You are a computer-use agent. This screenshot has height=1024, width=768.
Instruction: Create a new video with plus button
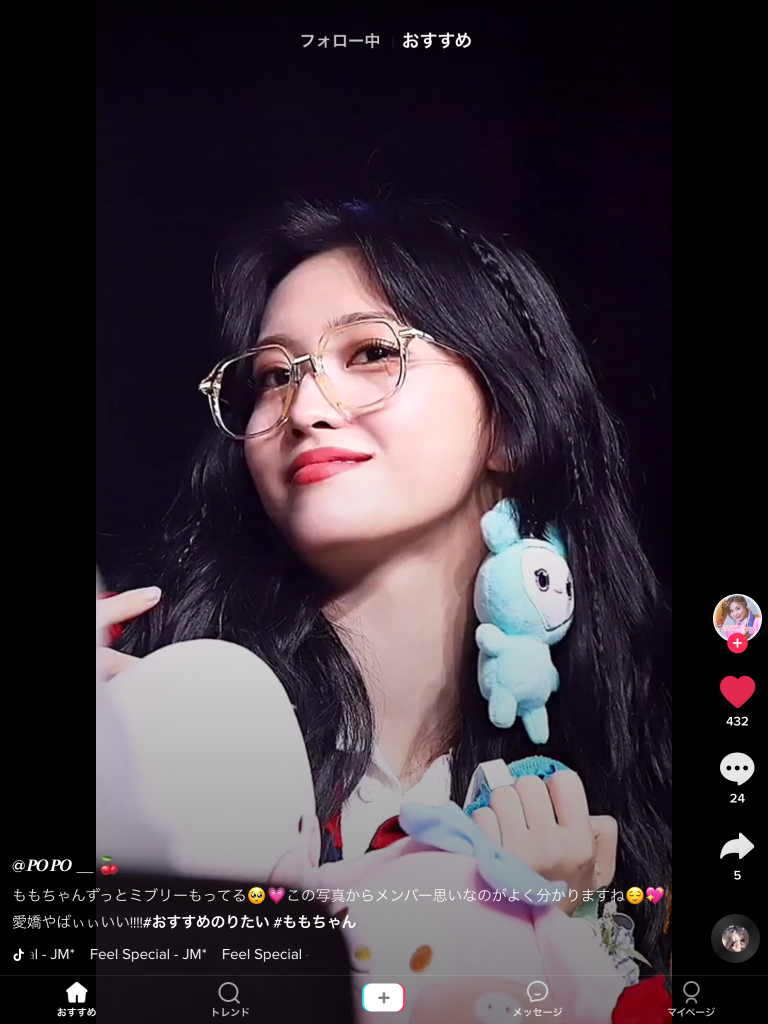click(x=383, y=998)
